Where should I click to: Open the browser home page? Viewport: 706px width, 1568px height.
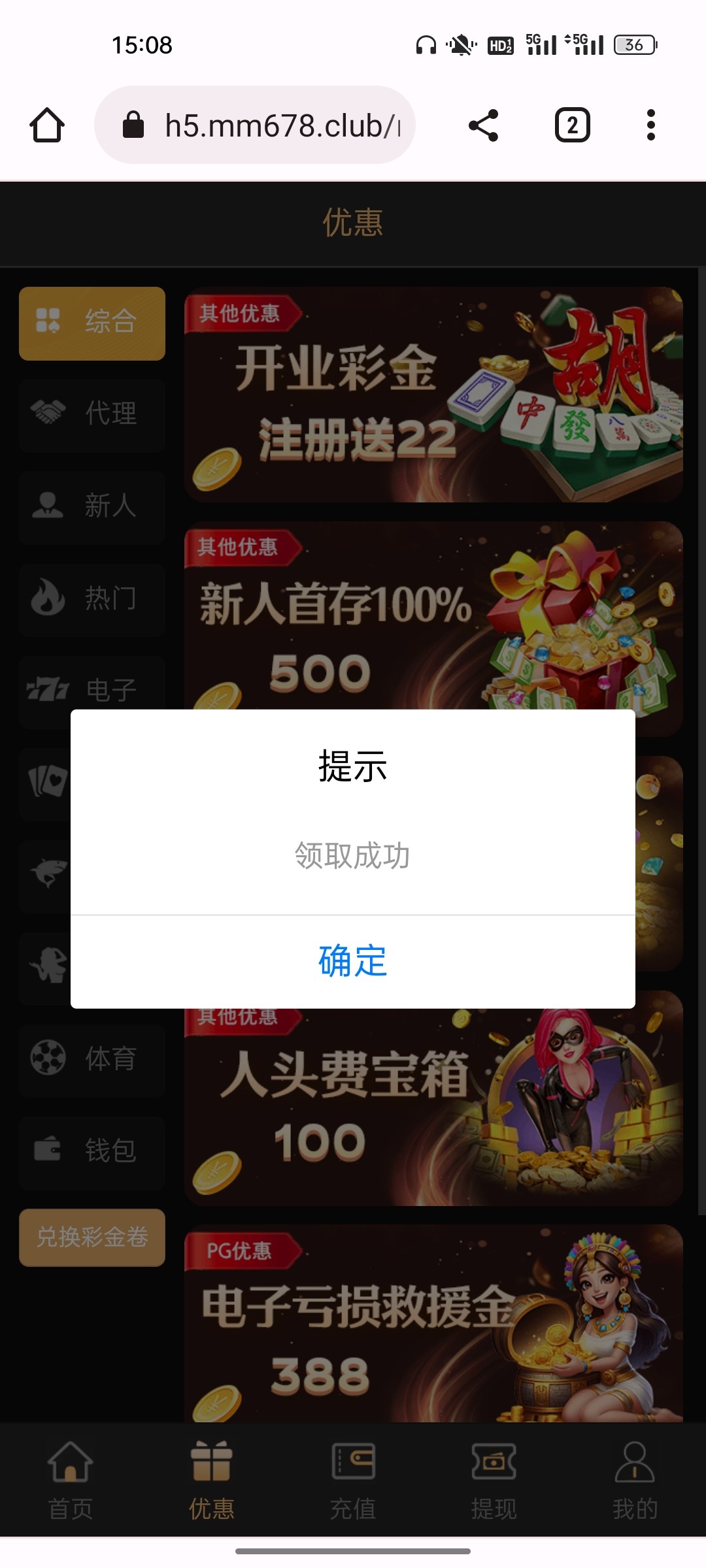click(x=47, y=125)
